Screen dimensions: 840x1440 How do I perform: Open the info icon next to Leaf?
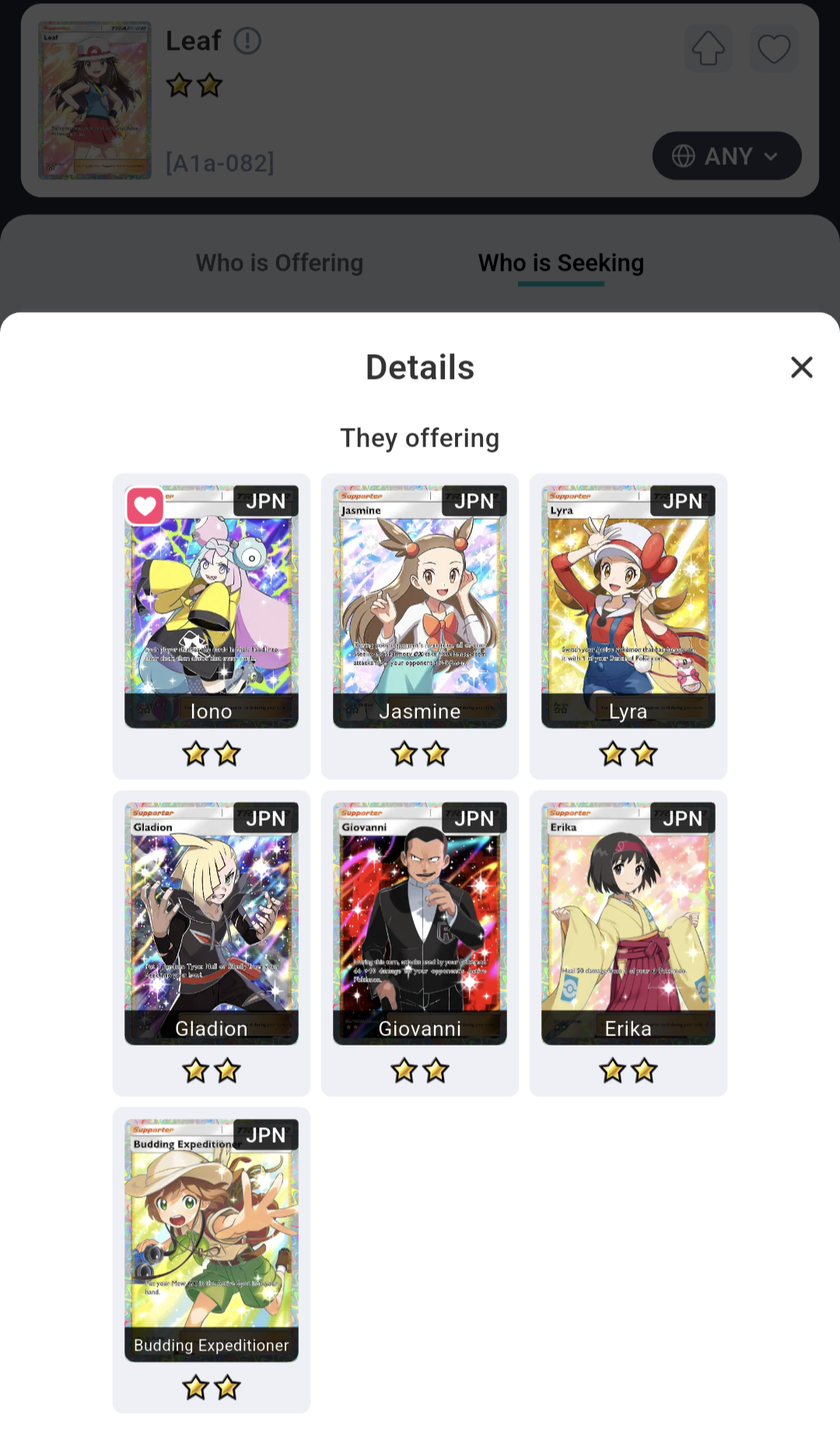coord(247,41)
